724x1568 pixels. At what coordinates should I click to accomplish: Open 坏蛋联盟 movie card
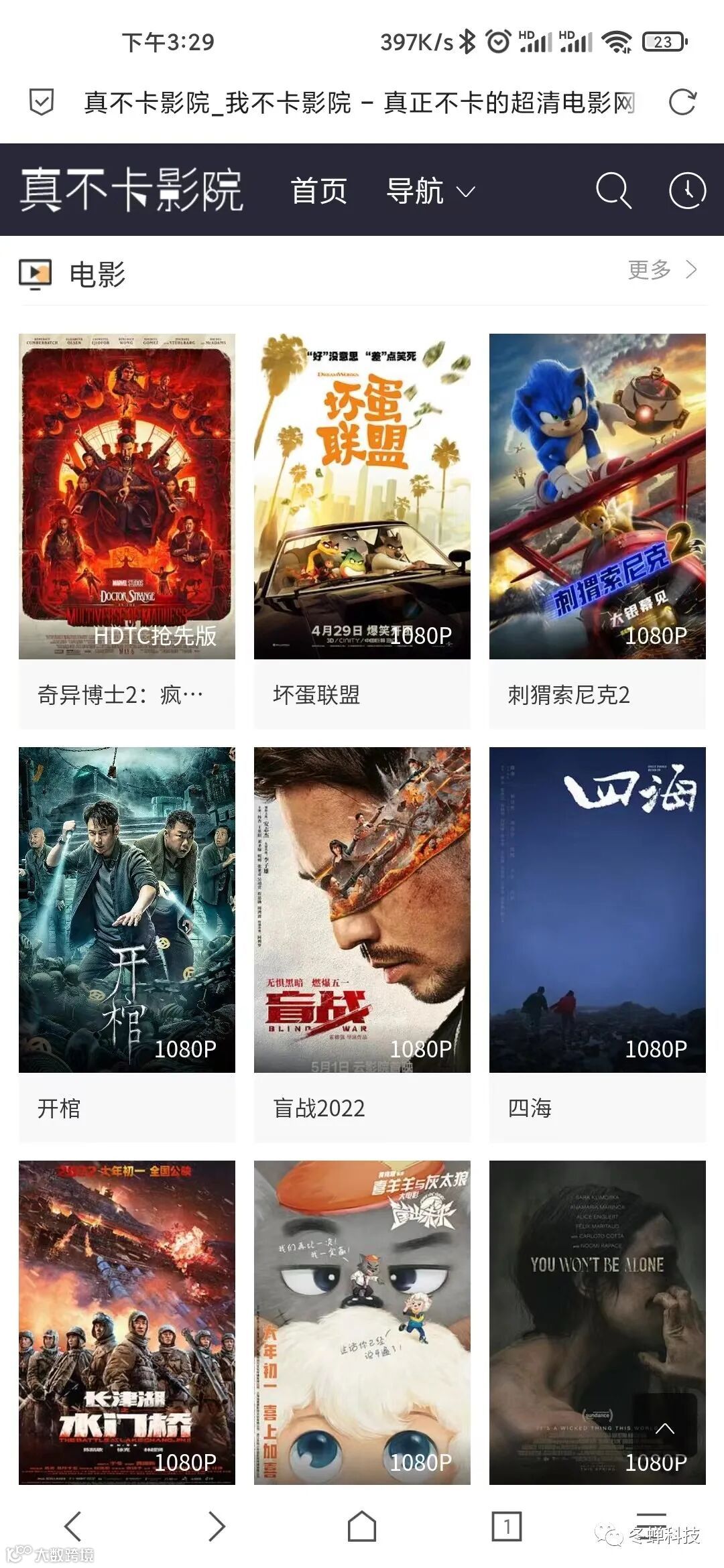[362, 496]
